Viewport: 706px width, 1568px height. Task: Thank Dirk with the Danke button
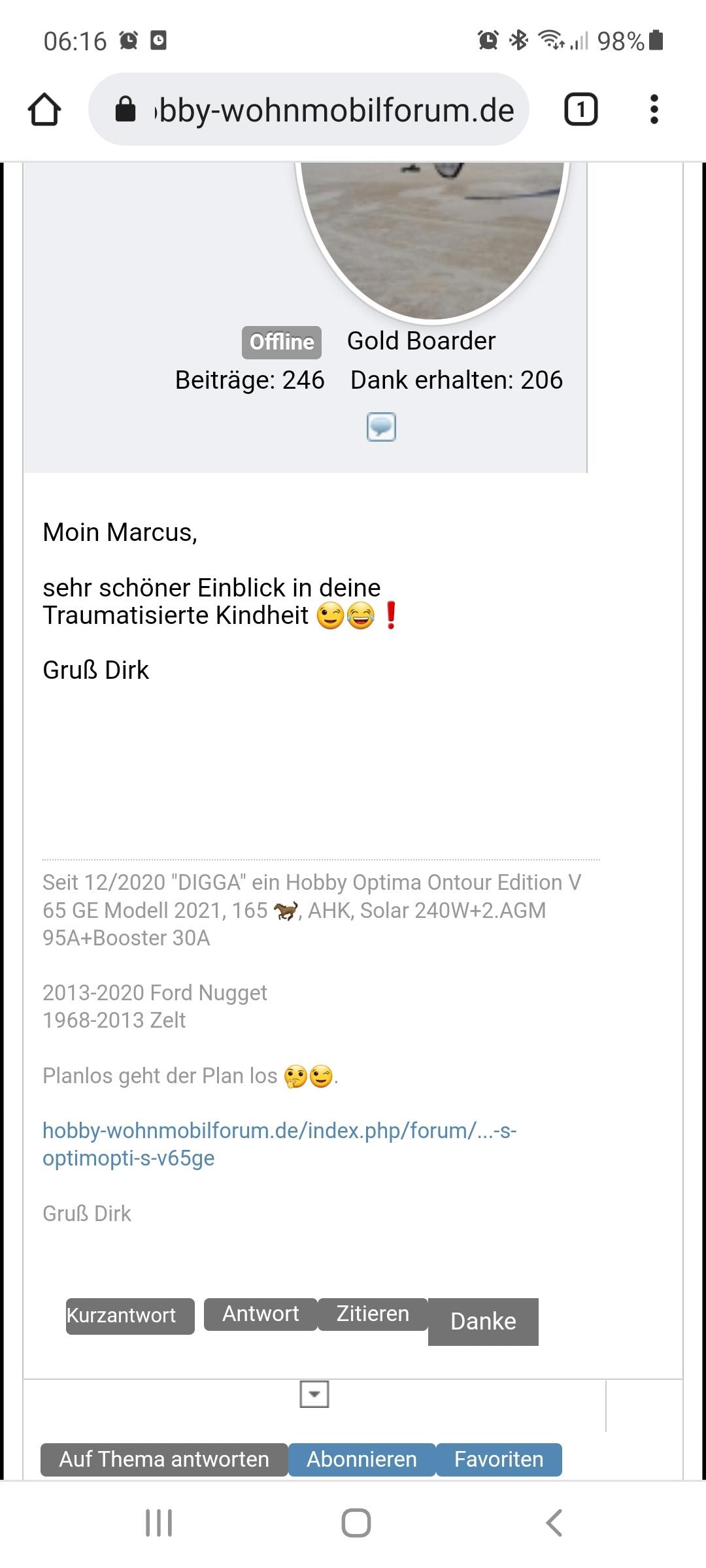coord(483,1321)
